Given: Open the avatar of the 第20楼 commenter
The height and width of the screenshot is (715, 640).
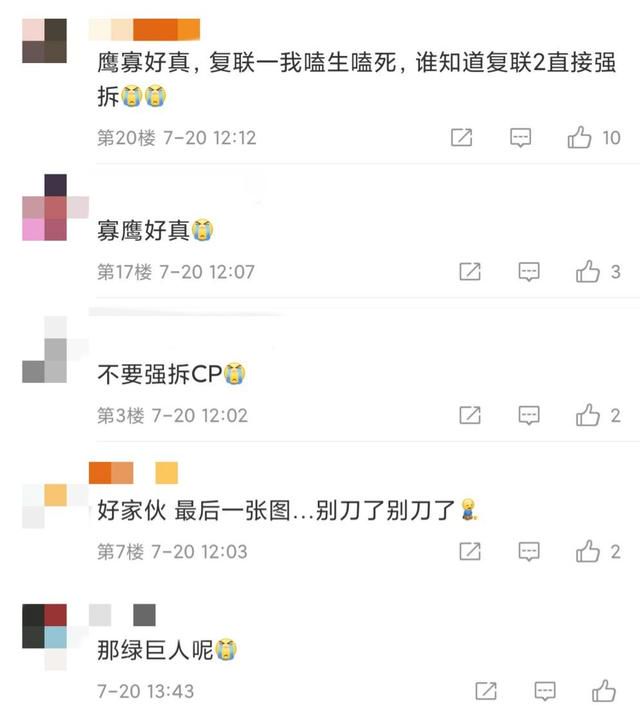Looking at the screenshot, I should (44, 41).
